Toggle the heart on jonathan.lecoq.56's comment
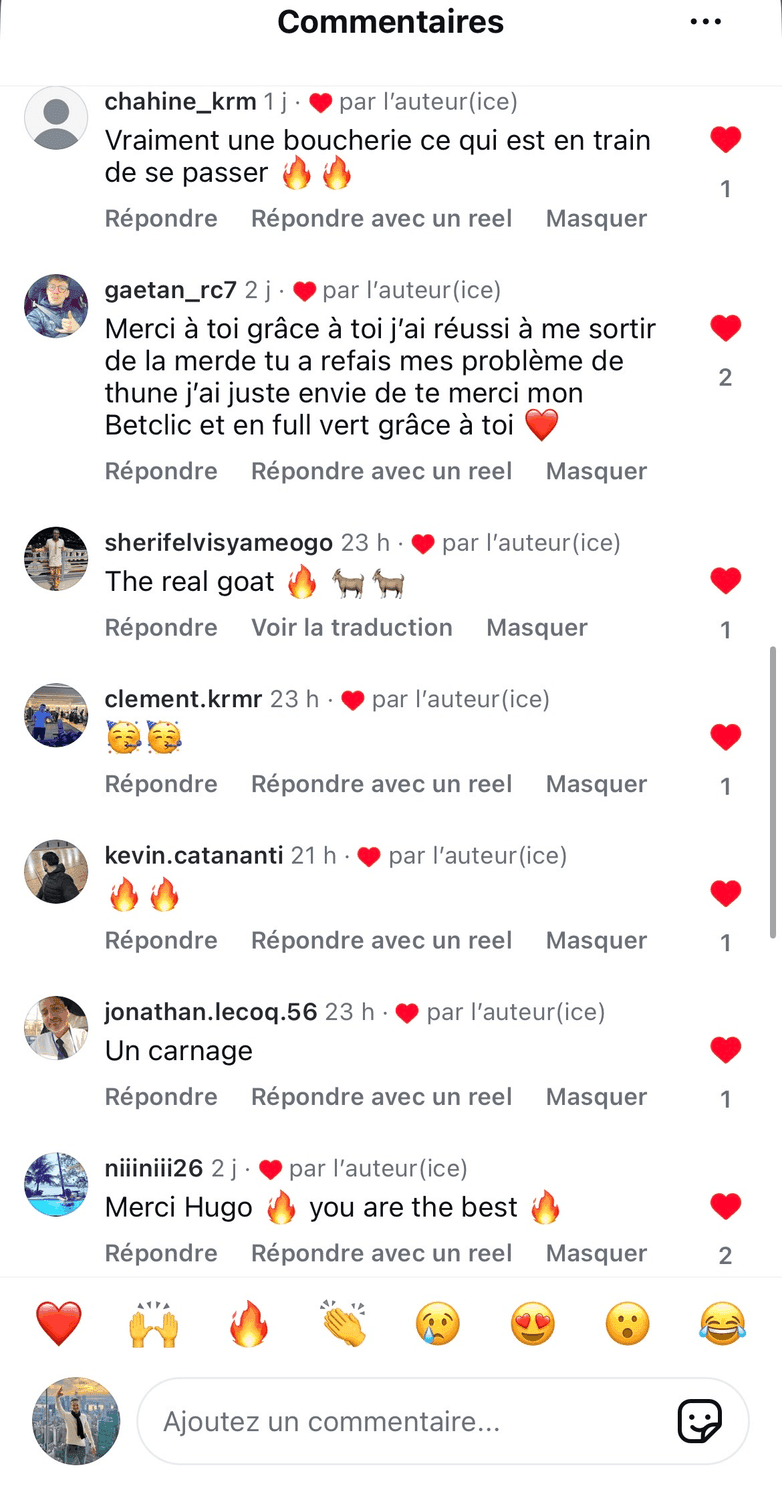This screenshot has width=782, height=1500. click(725, 1050)
